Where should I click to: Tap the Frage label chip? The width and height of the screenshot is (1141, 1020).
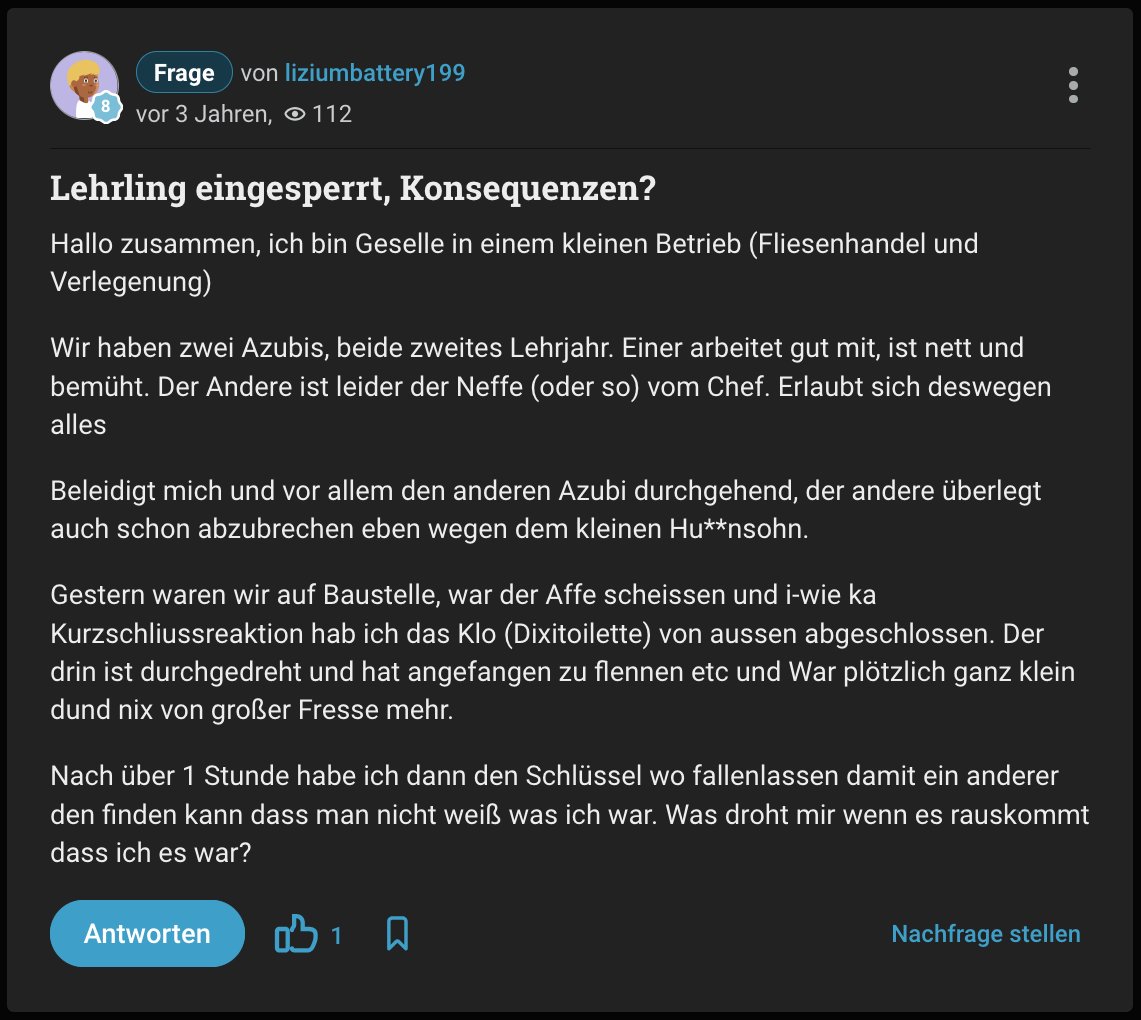(184, 73)
